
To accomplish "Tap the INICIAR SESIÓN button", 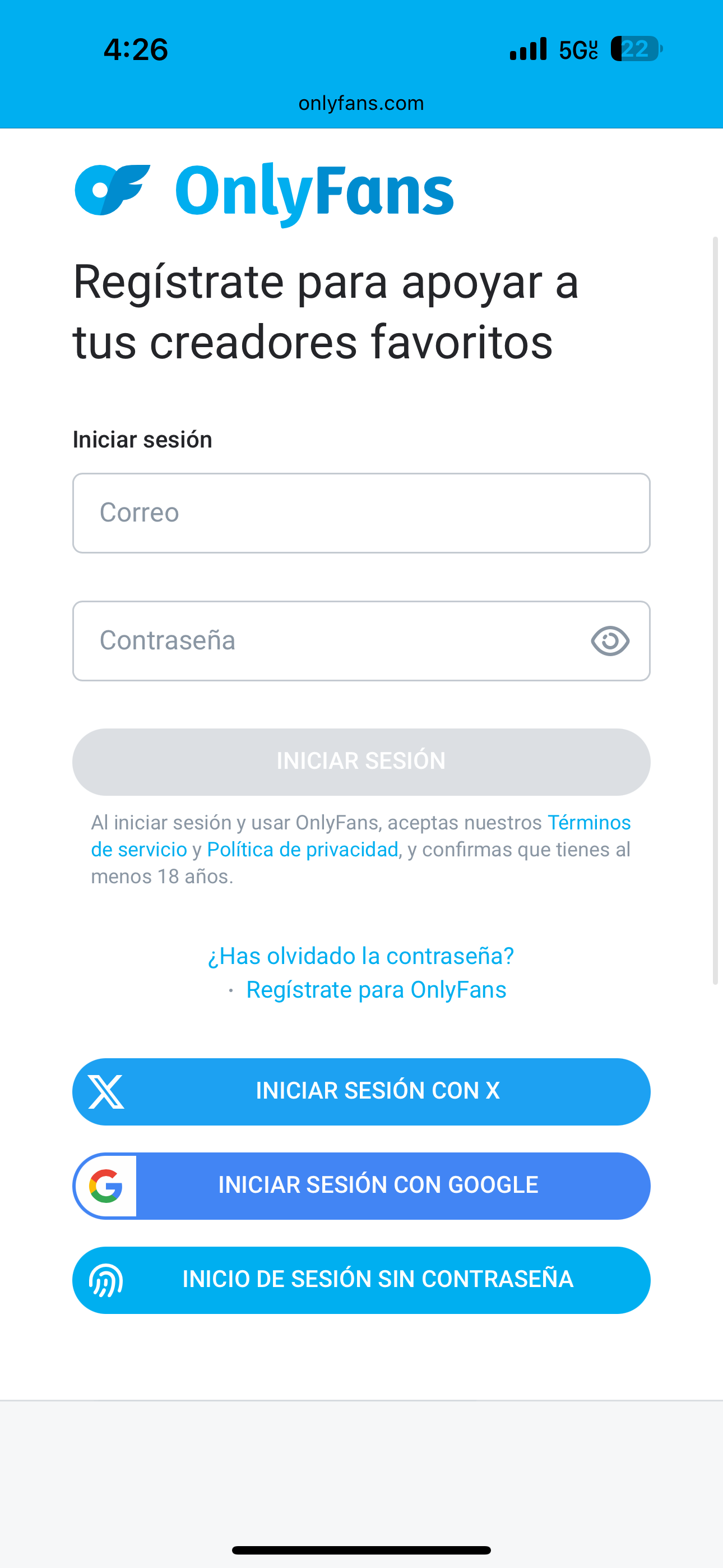I will (361, 762).
